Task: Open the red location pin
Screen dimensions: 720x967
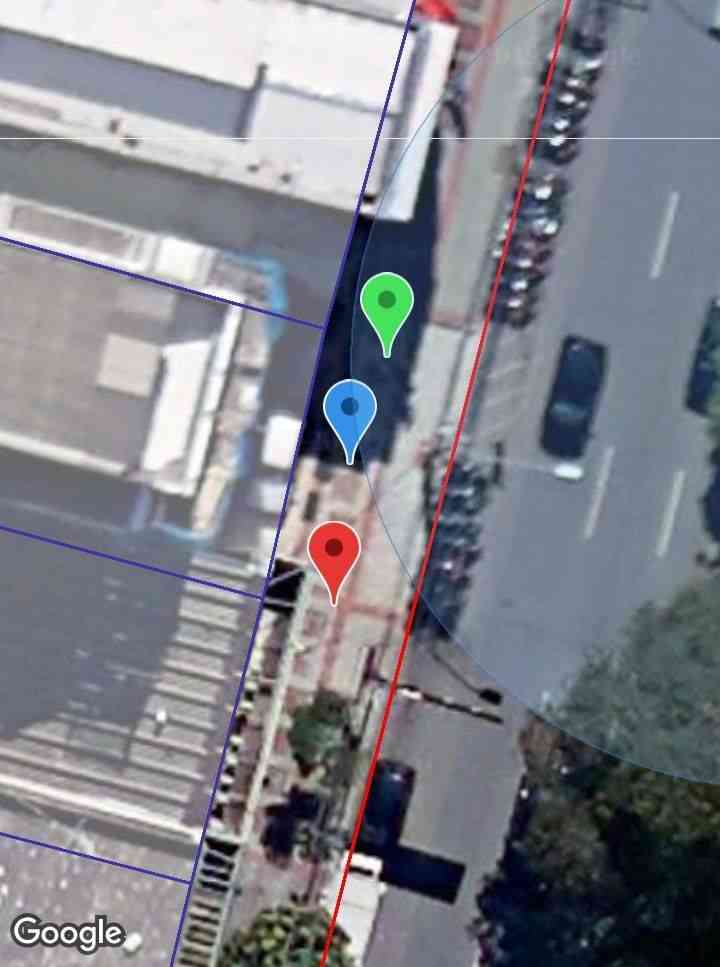Action: (333, 552)
